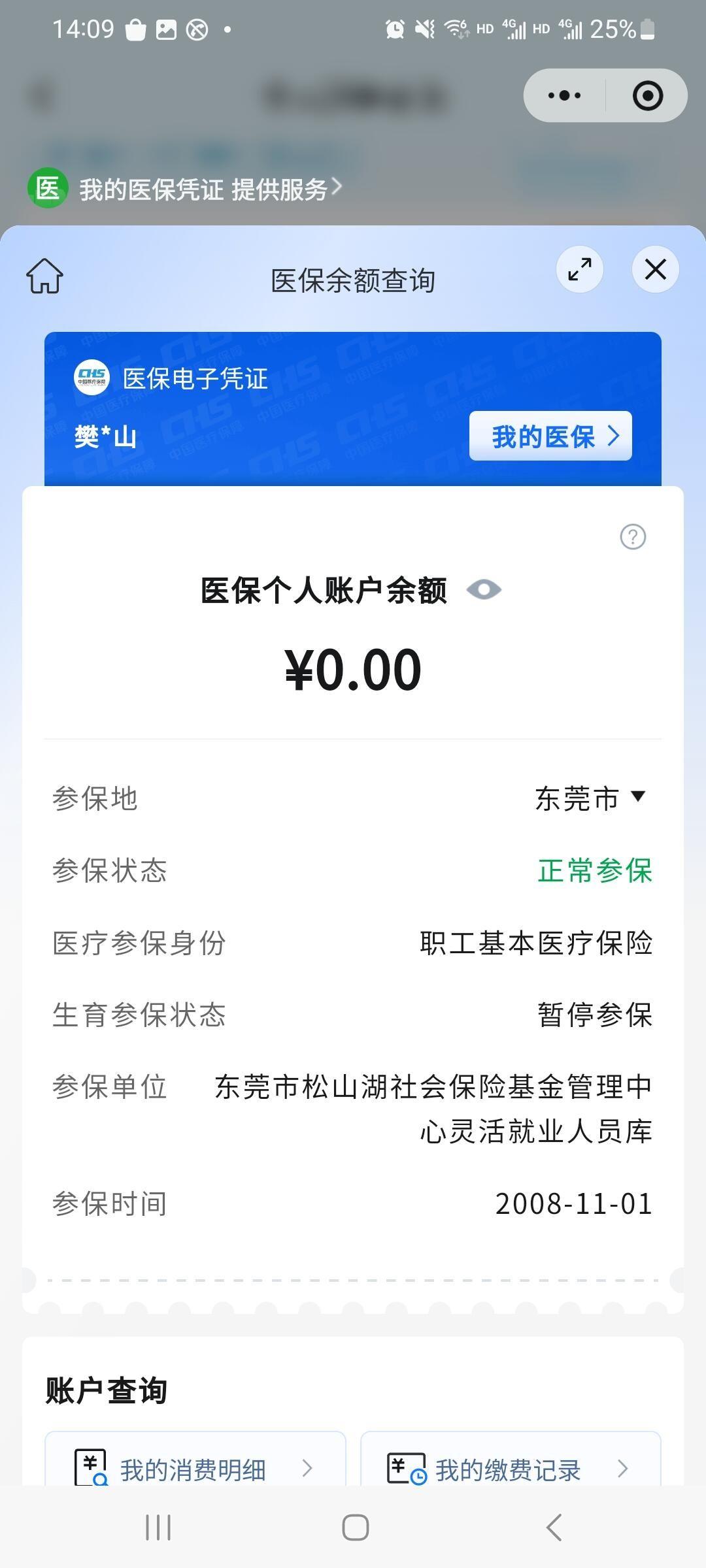
Task: Open the 我的医保 button
Action: 550,436
